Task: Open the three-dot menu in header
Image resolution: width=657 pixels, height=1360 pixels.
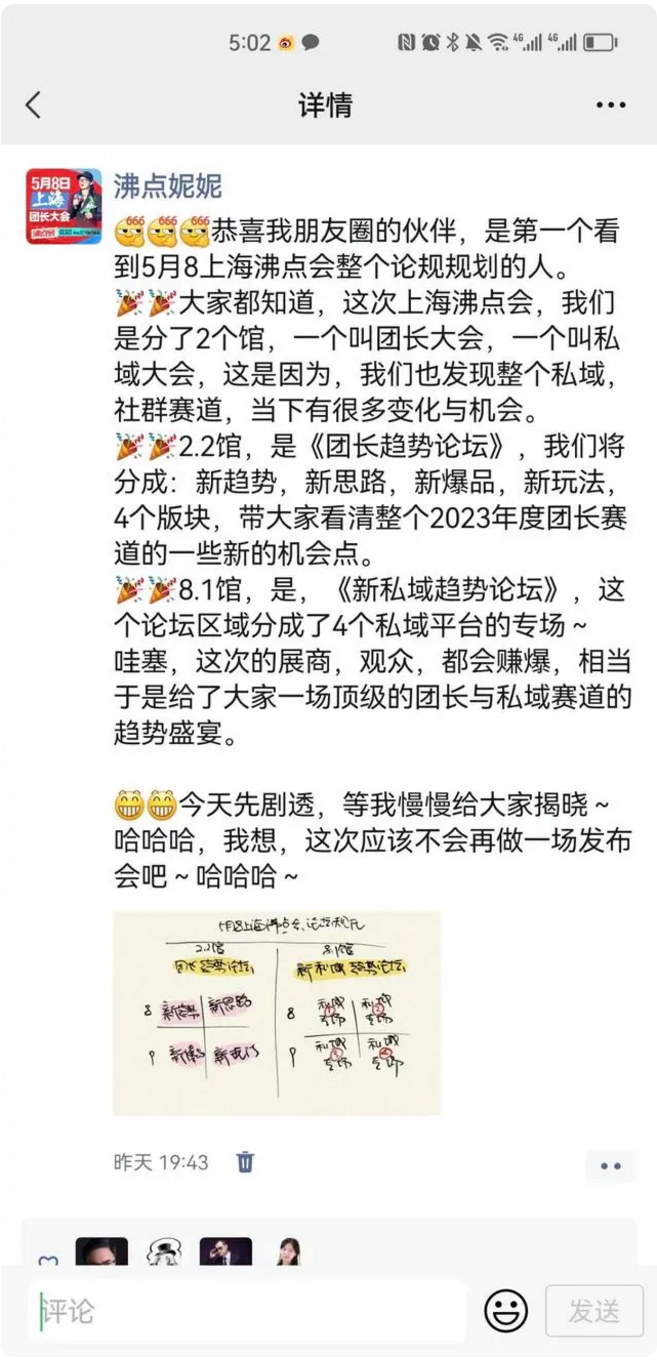Action: click(610, 105)
